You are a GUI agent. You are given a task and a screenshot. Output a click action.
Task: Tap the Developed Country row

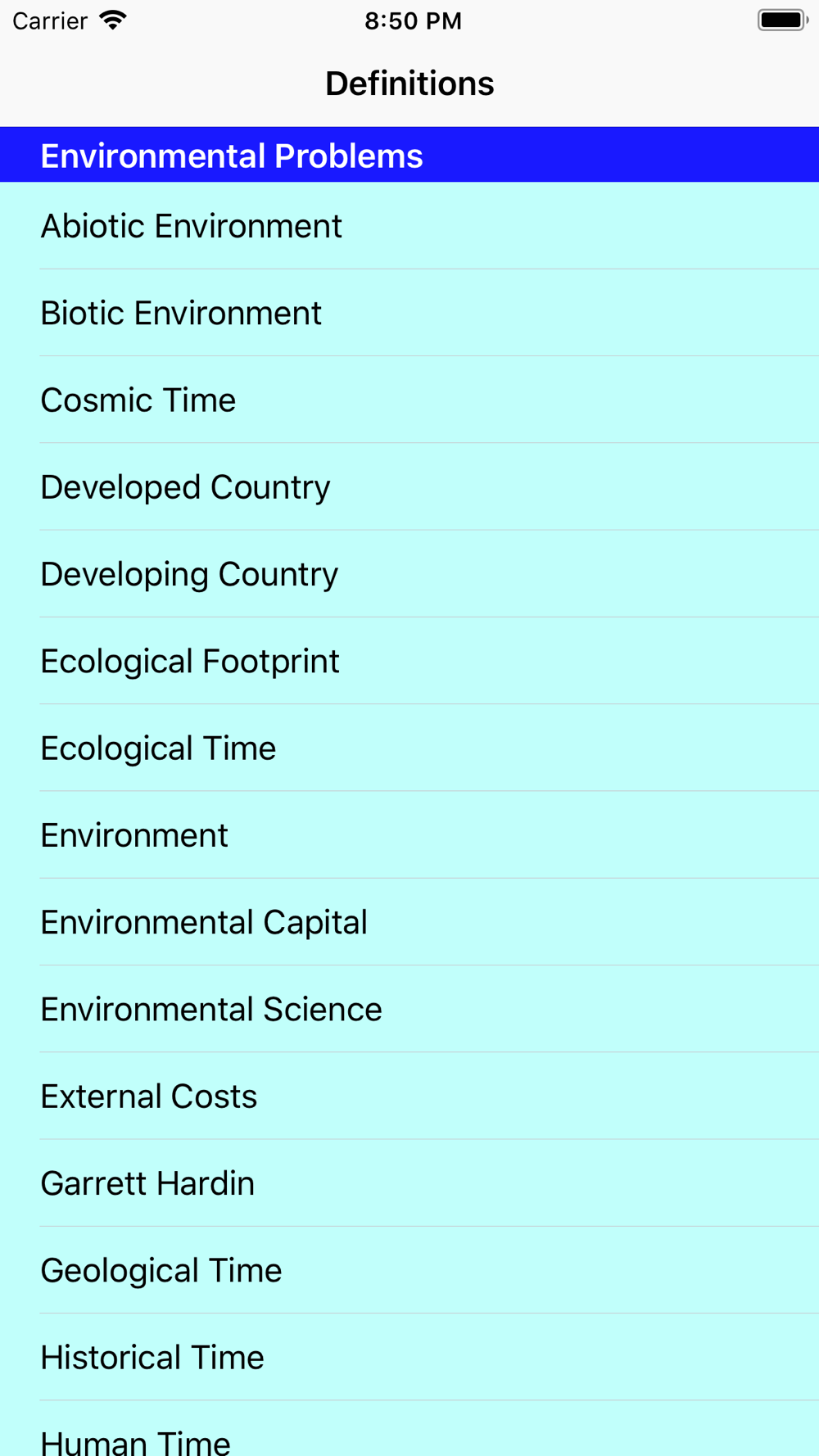point(409,487)
